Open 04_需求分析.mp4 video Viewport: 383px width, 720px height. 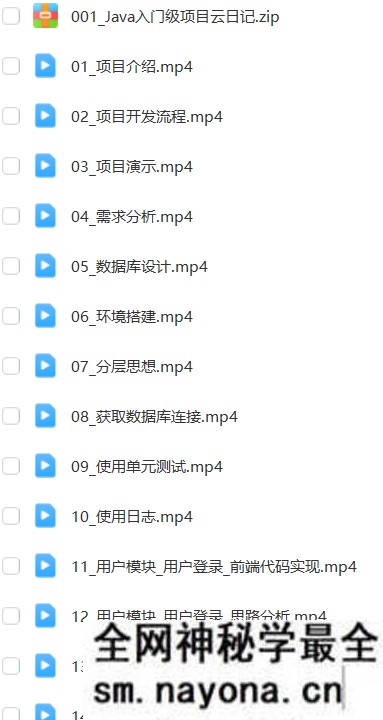(132, 217)
